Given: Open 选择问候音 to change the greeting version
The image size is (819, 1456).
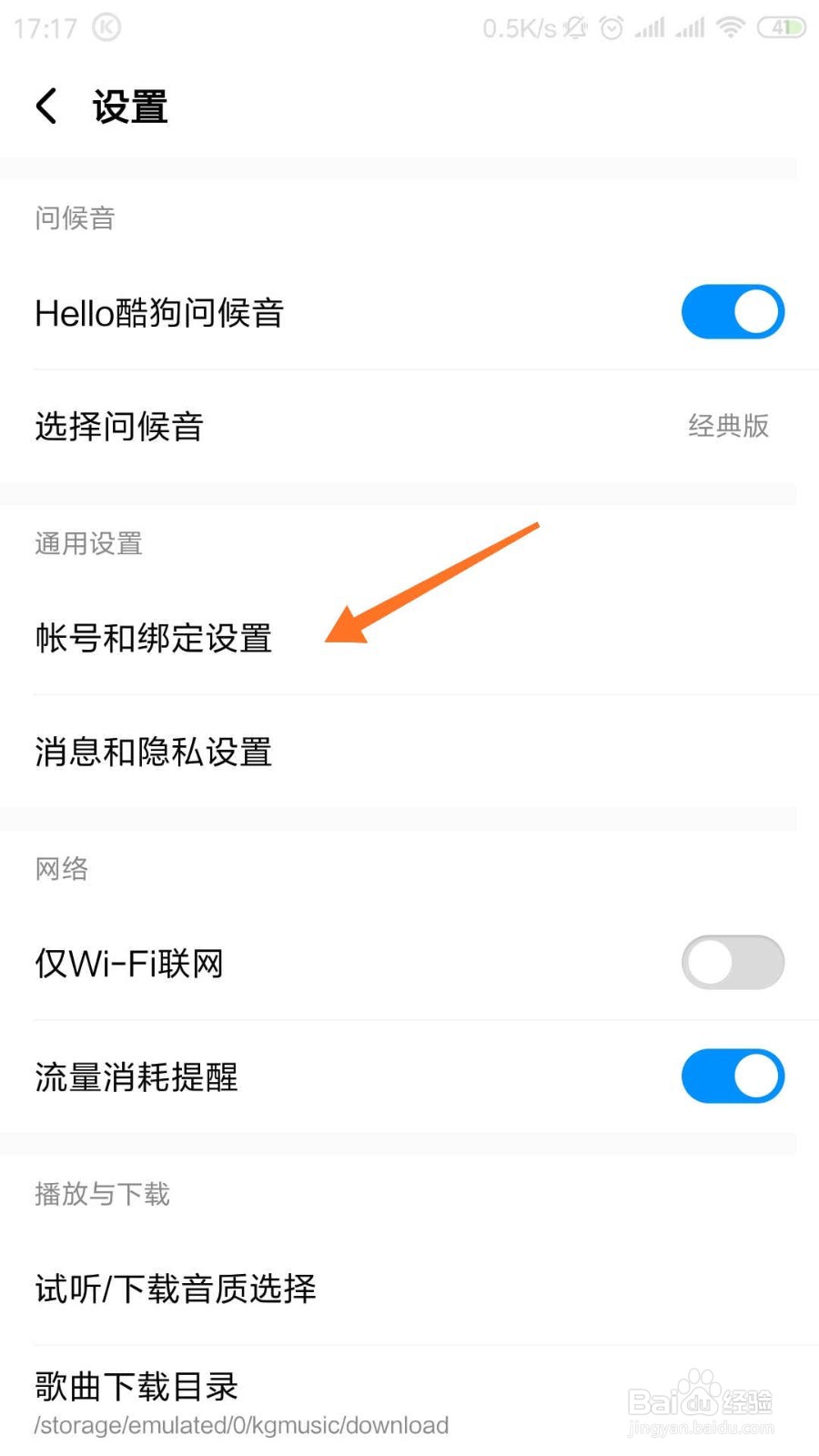Looking at the screenshot, I should pos(118,427).
